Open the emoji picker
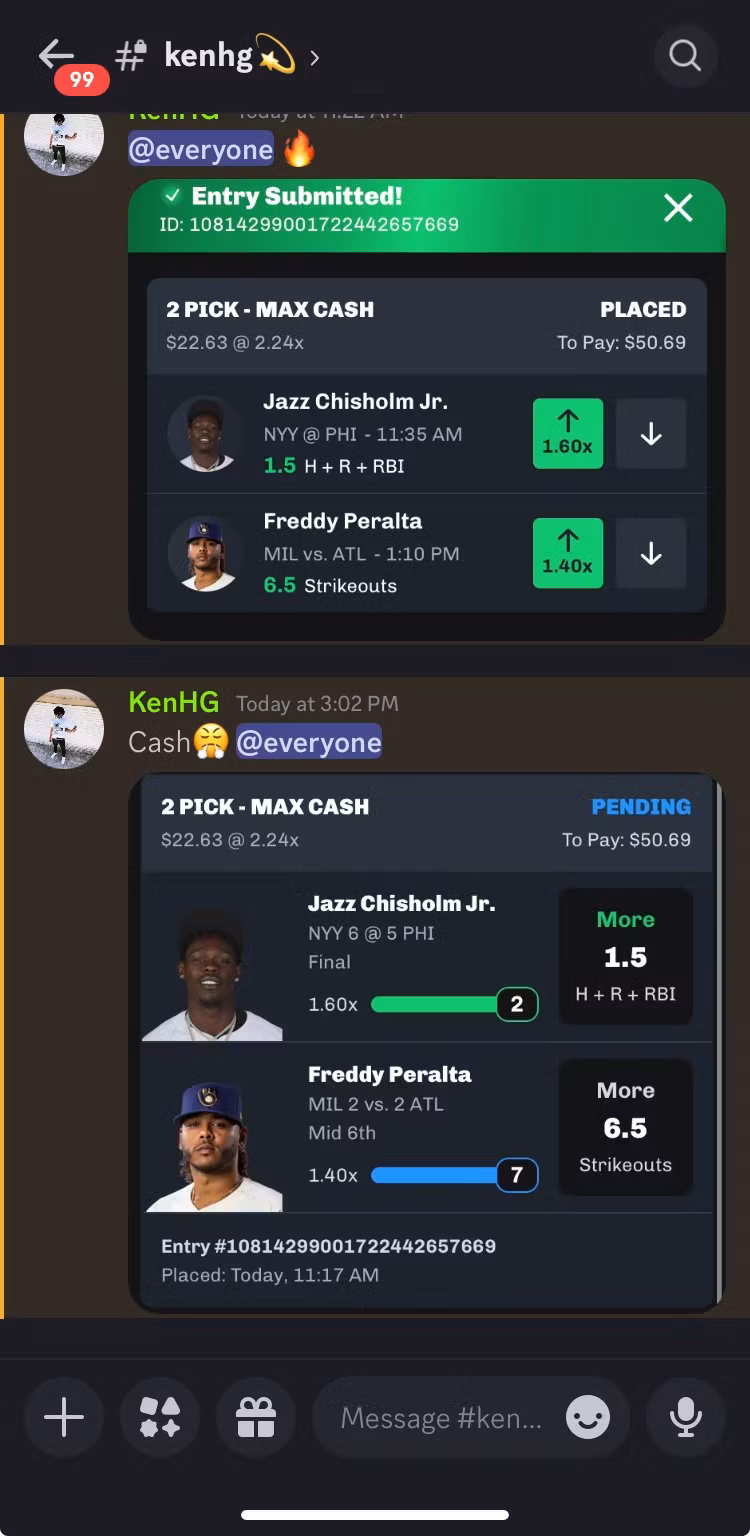 [587, 1417]
